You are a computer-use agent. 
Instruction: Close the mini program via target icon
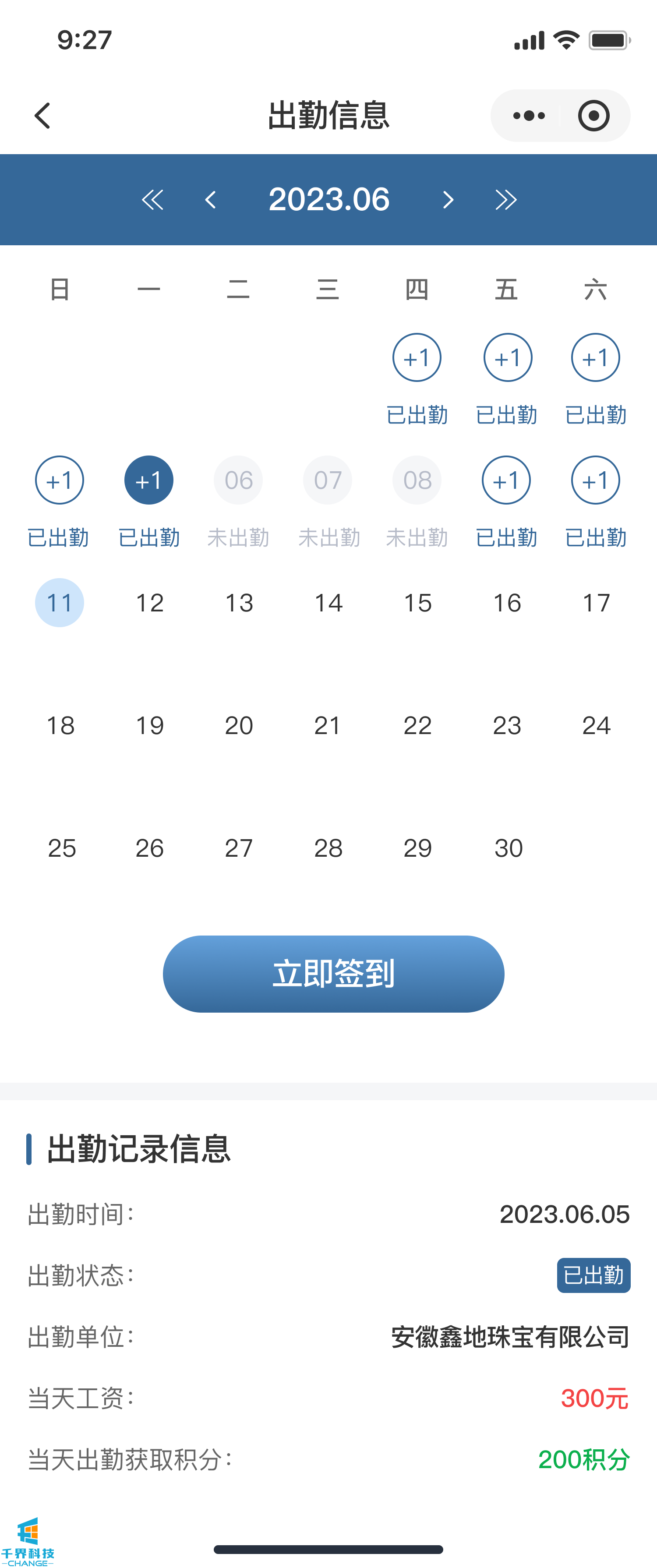[x=593, y=116]
